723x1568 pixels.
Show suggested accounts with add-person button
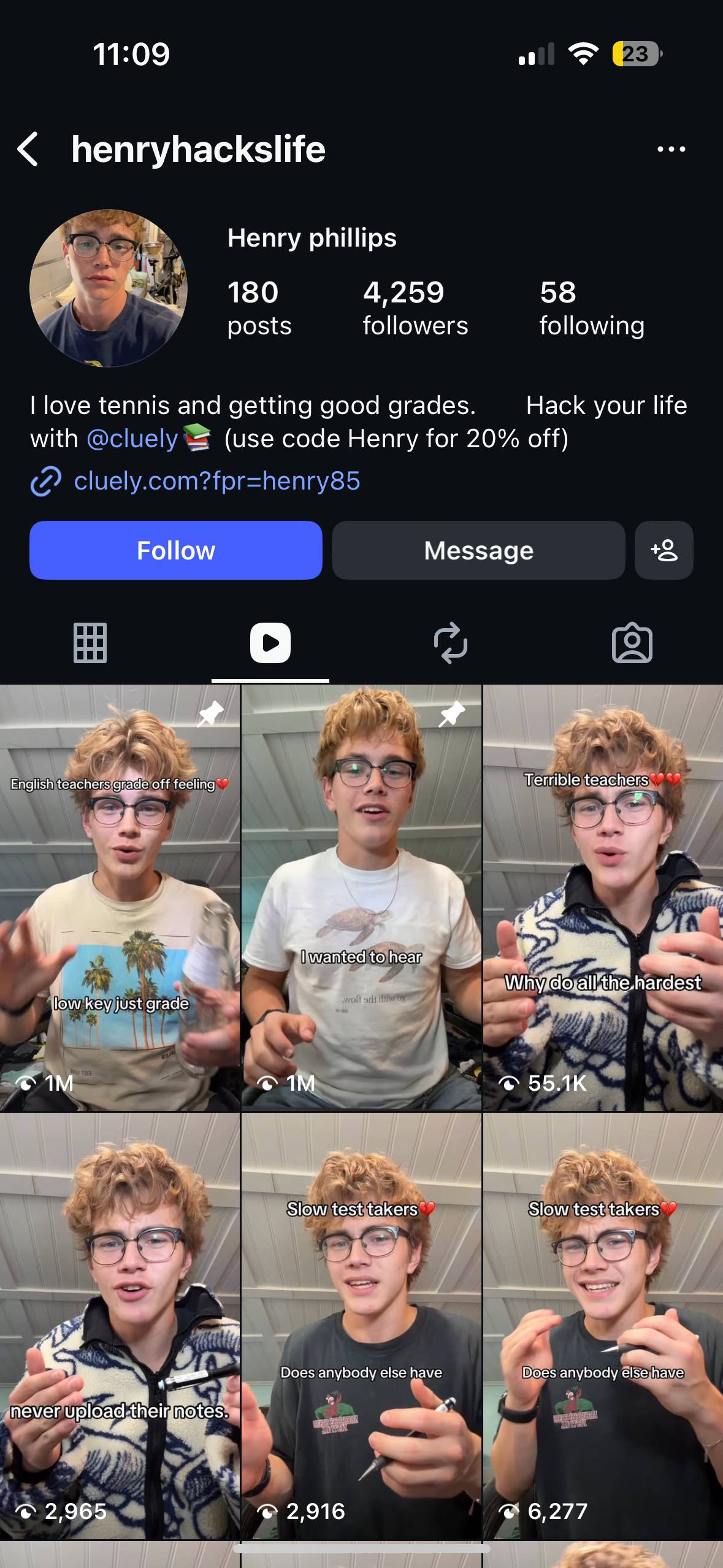(x=664, y=550)
